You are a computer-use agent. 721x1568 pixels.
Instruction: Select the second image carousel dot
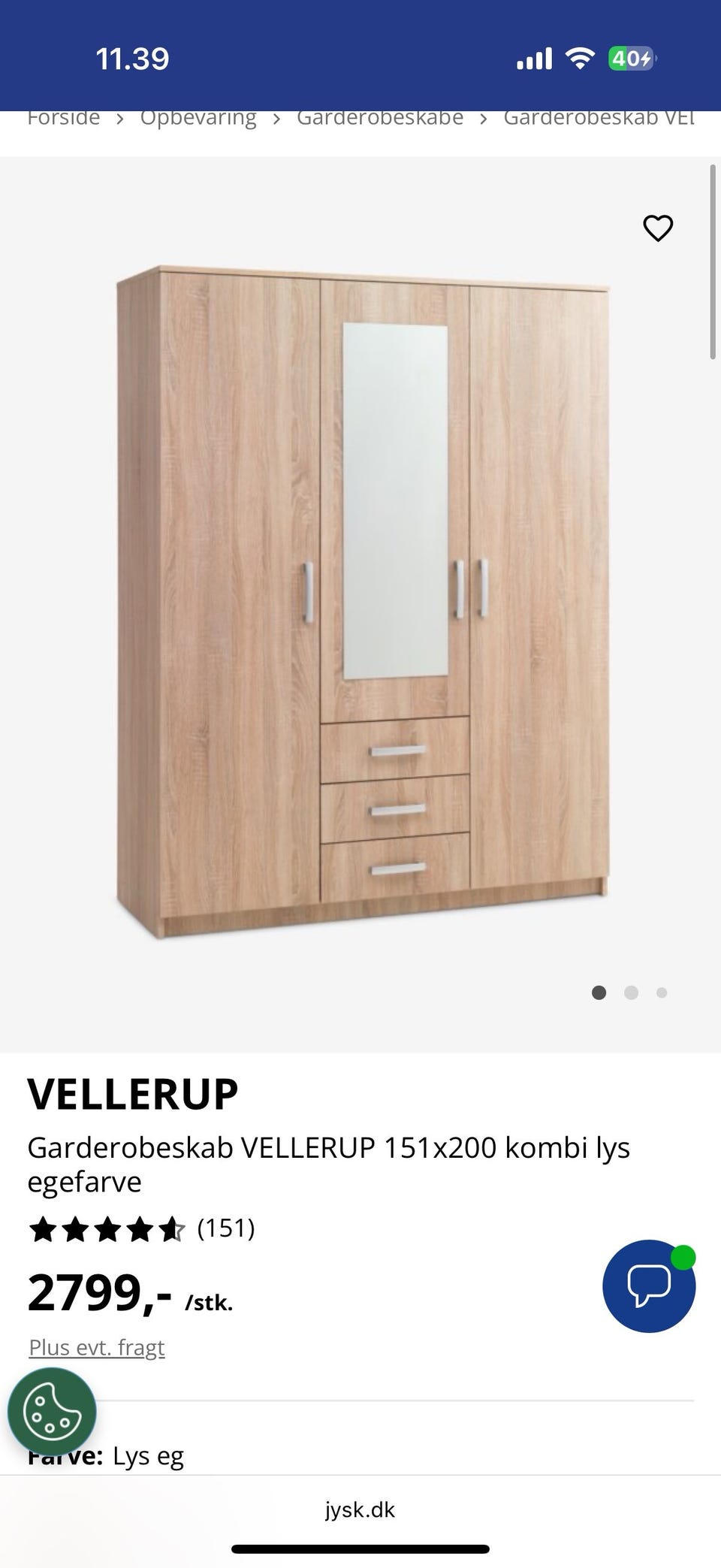[631, 992]
